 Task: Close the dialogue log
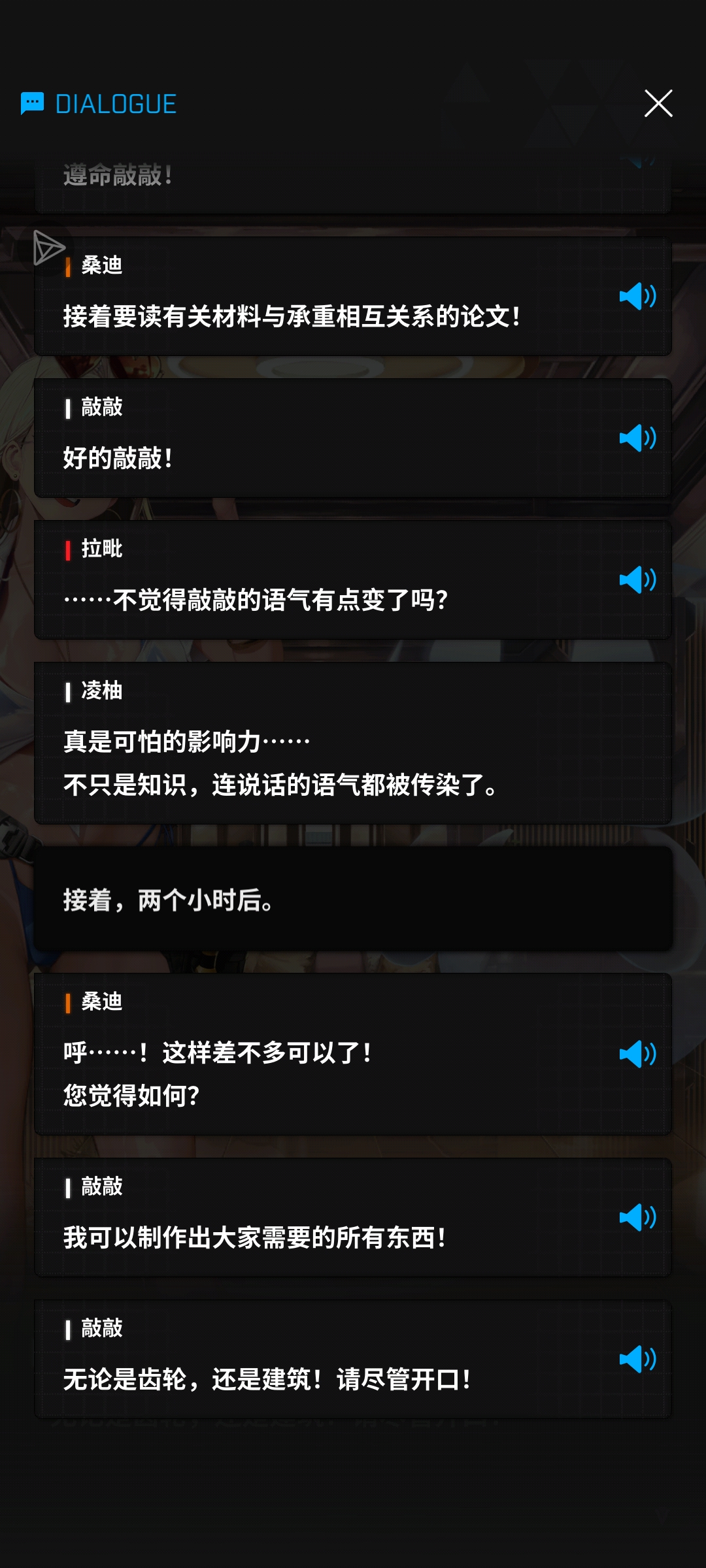[658, 103]
